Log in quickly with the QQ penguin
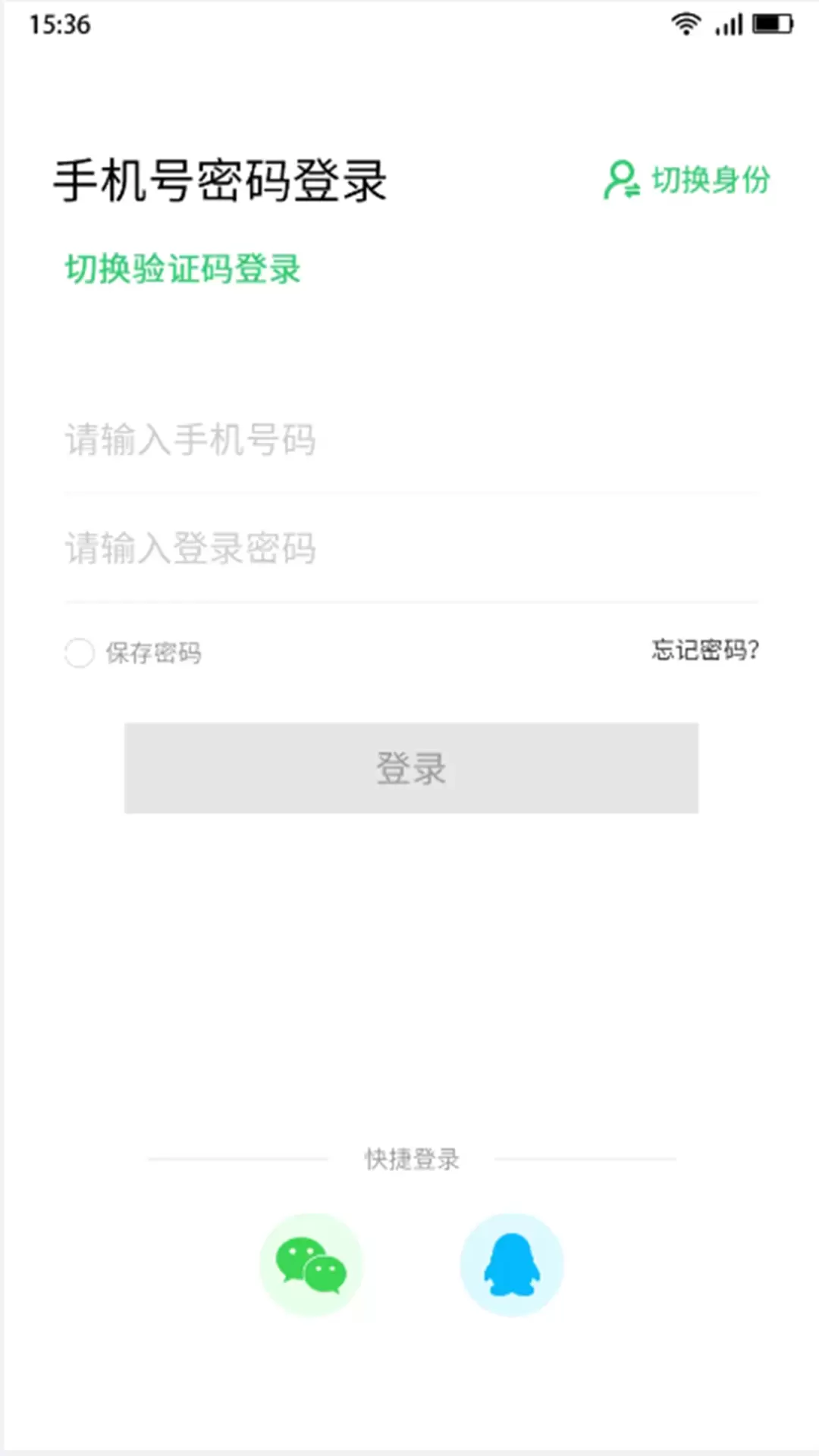 [512, 1265]
